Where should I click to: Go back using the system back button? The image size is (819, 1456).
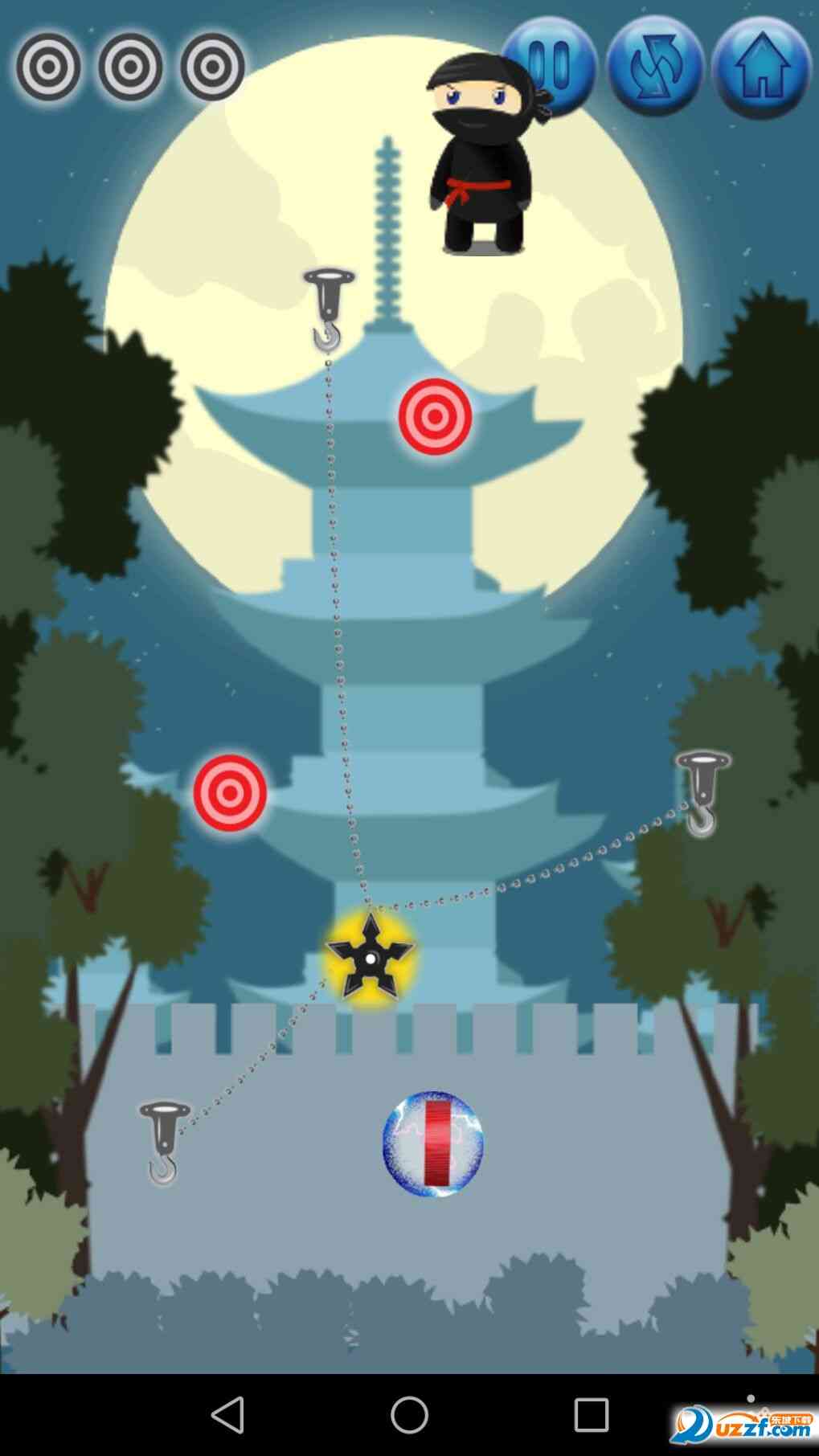pyautogui.click(x=227, y=1414)
